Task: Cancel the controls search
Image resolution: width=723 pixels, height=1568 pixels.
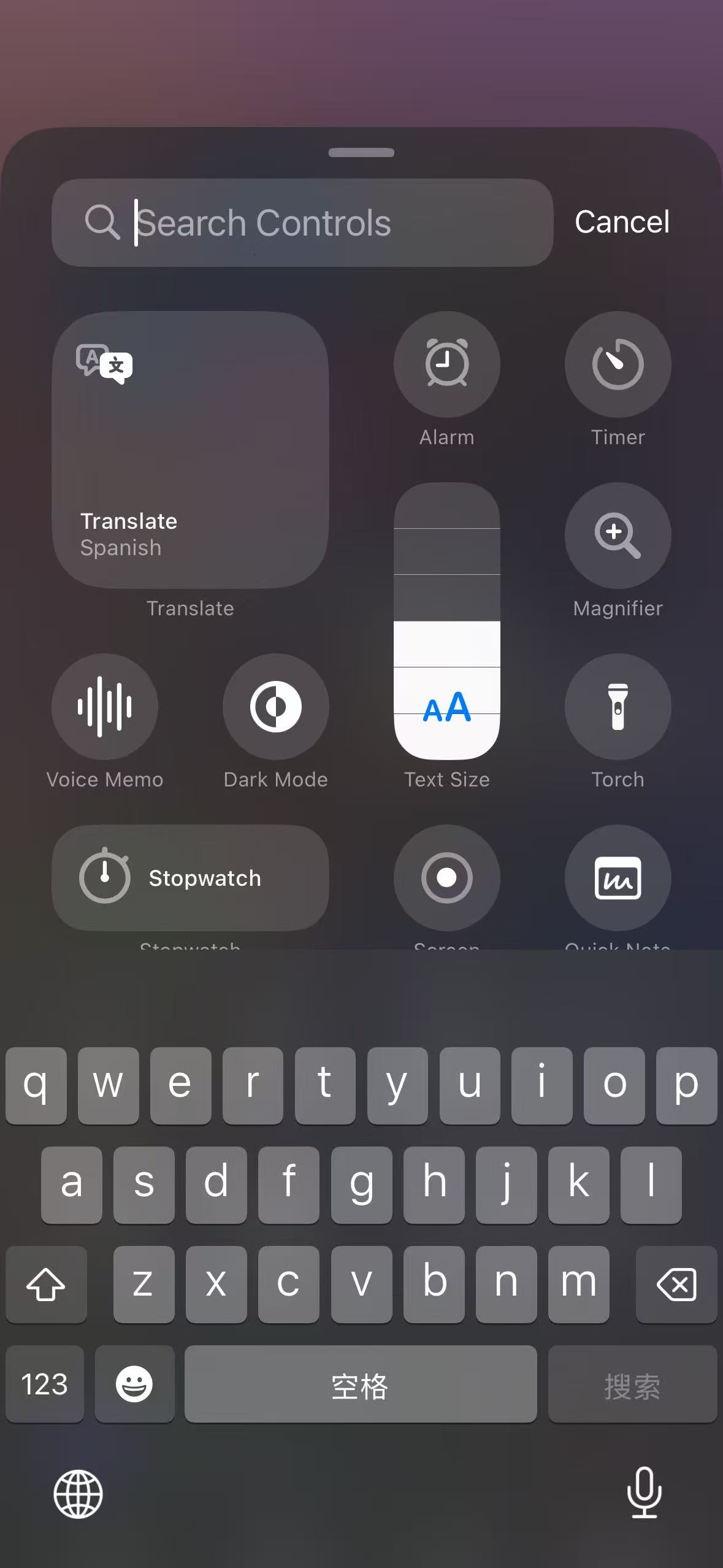Action: point(621,222)
